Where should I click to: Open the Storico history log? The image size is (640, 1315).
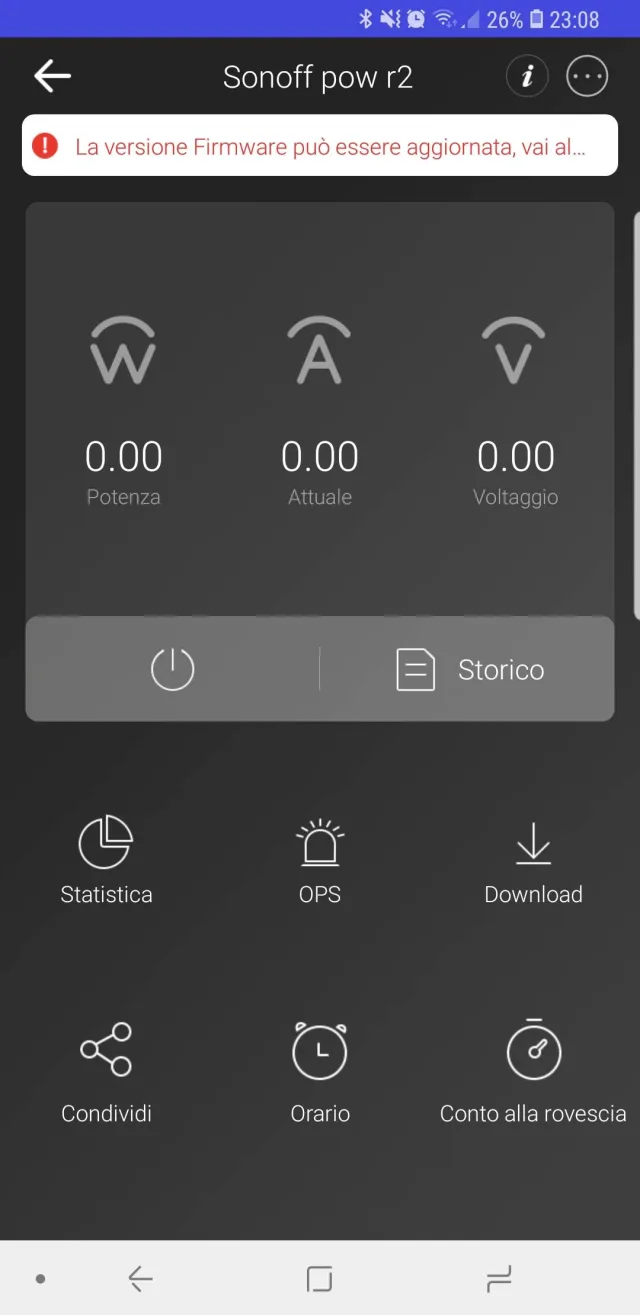470,669
